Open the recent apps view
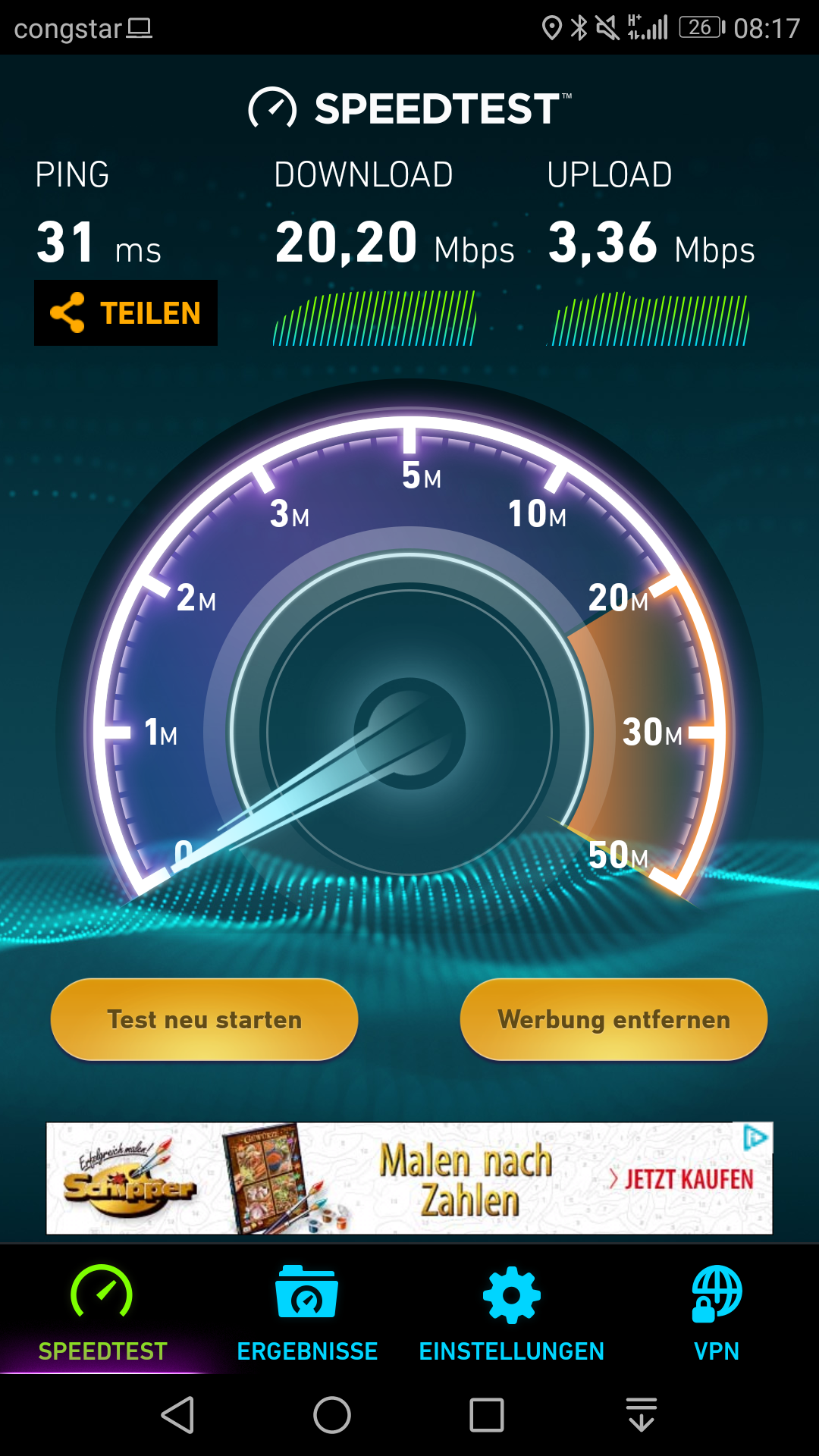 (487, 1415)
